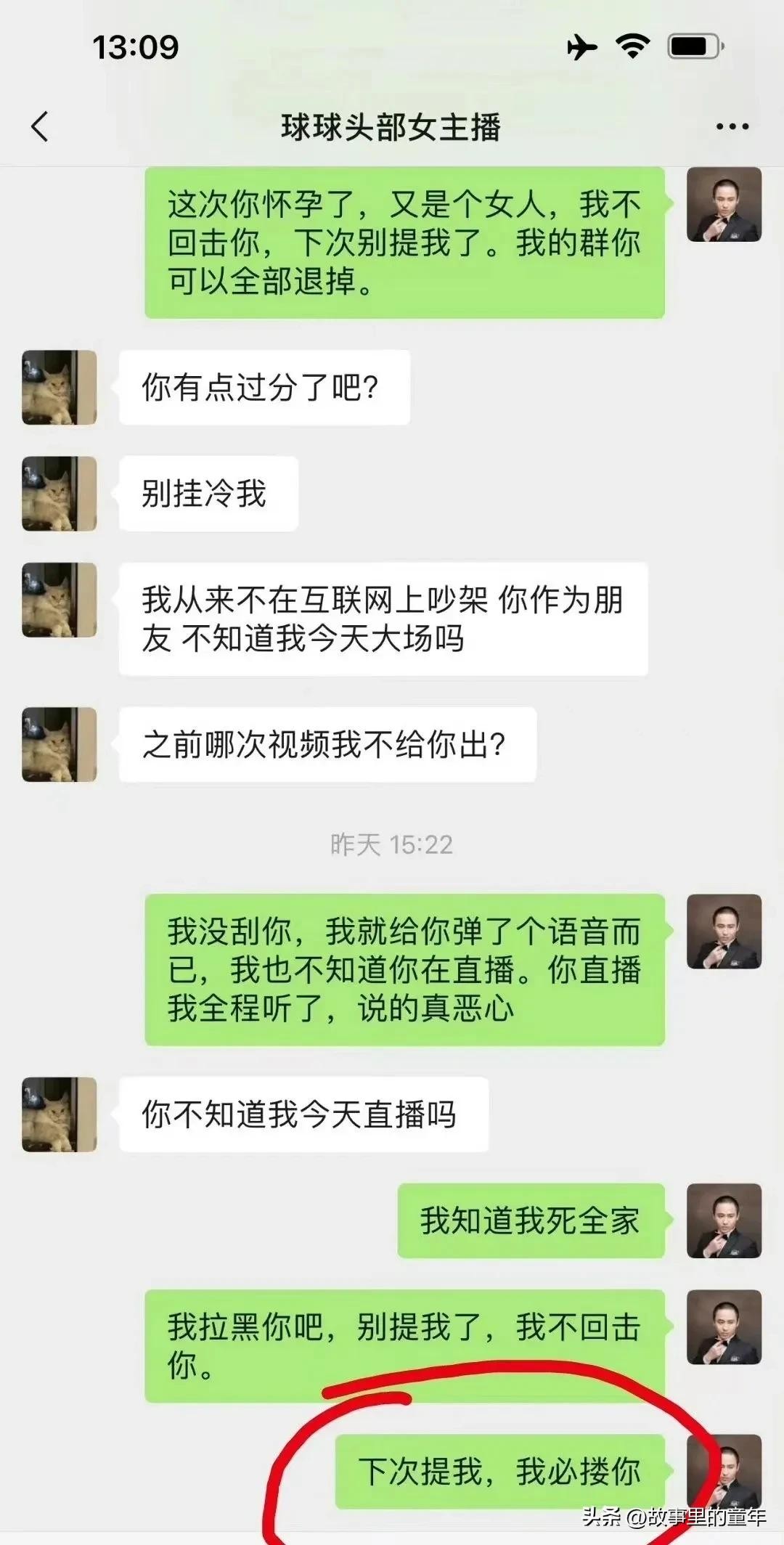Open cat avatar beside '你不知道我今天直播吗'
The image size is (784, 1545).
(x=60, y=1114)
